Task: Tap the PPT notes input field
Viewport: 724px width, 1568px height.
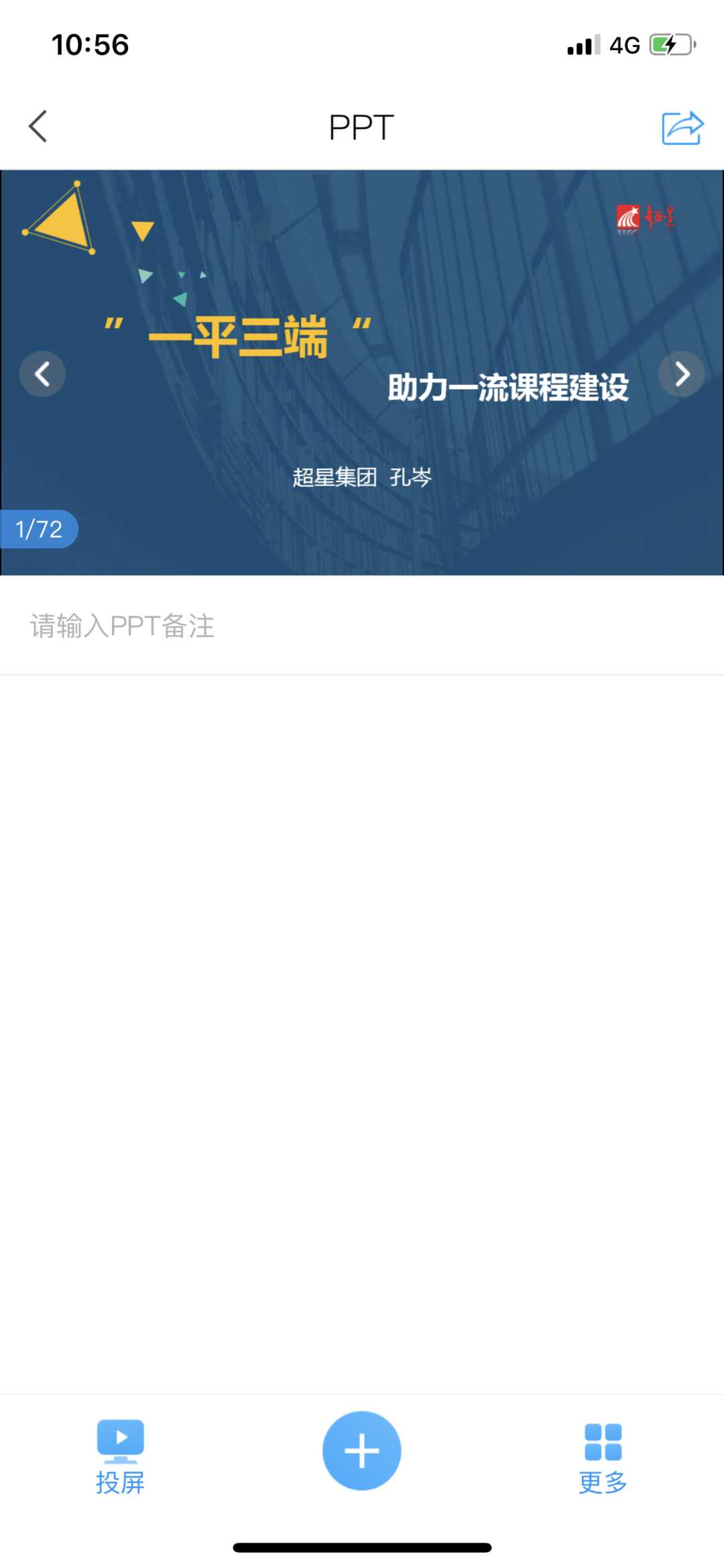Action: [362, 626]
